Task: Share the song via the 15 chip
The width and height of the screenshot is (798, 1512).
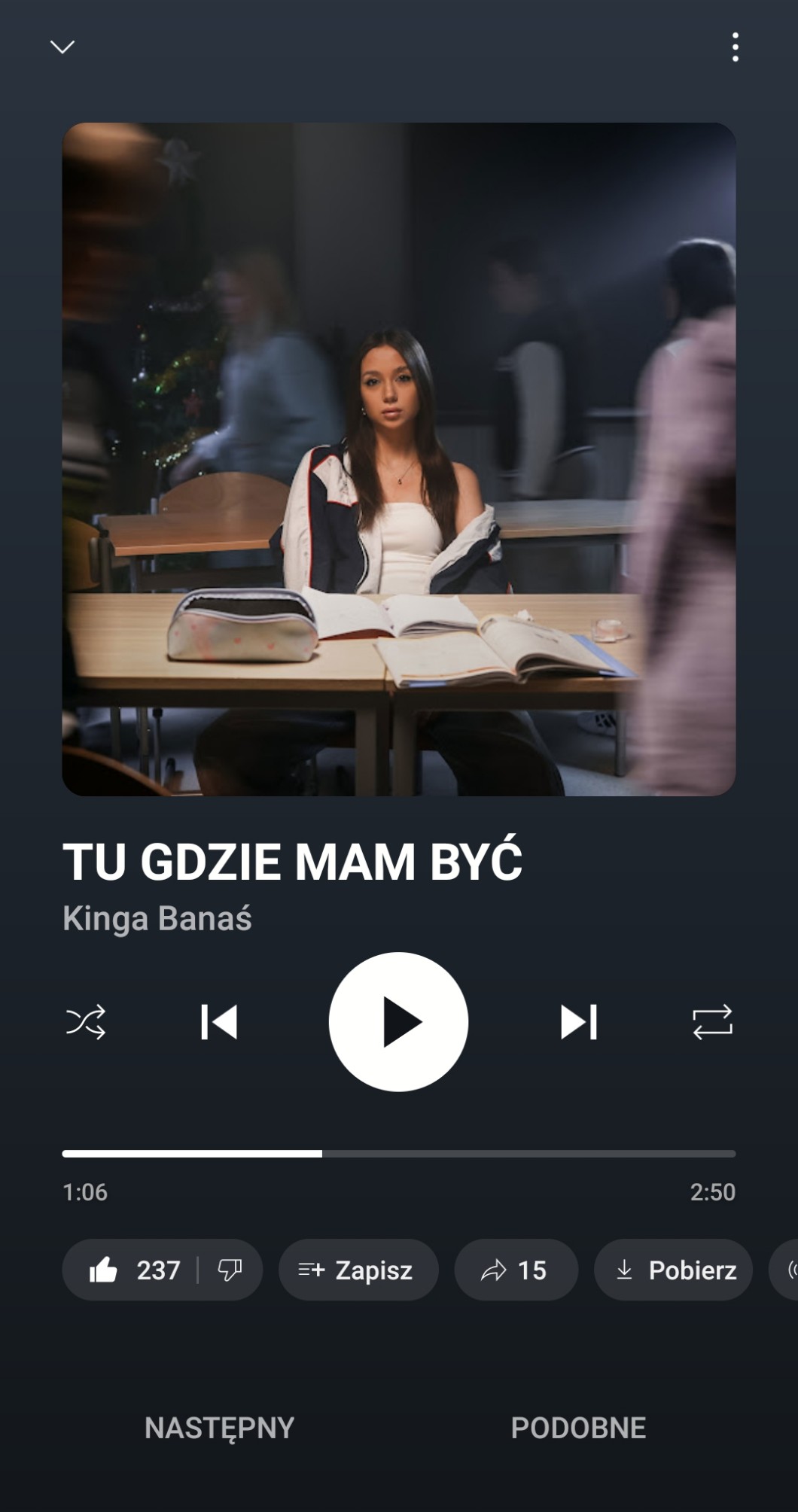Action: [516, 1270]
